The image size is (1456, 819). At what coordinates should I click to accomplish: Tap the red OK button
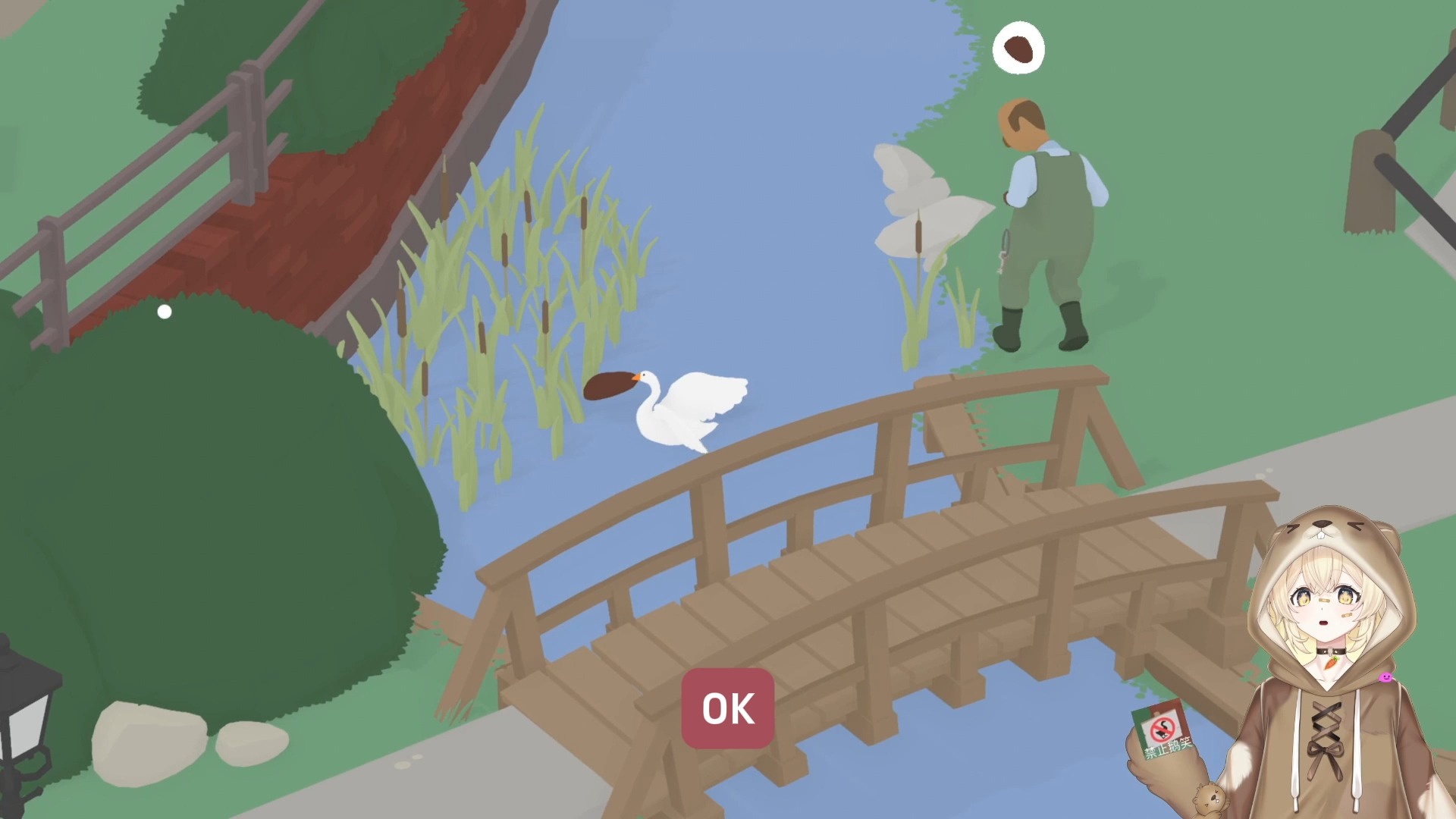(727, 708)
